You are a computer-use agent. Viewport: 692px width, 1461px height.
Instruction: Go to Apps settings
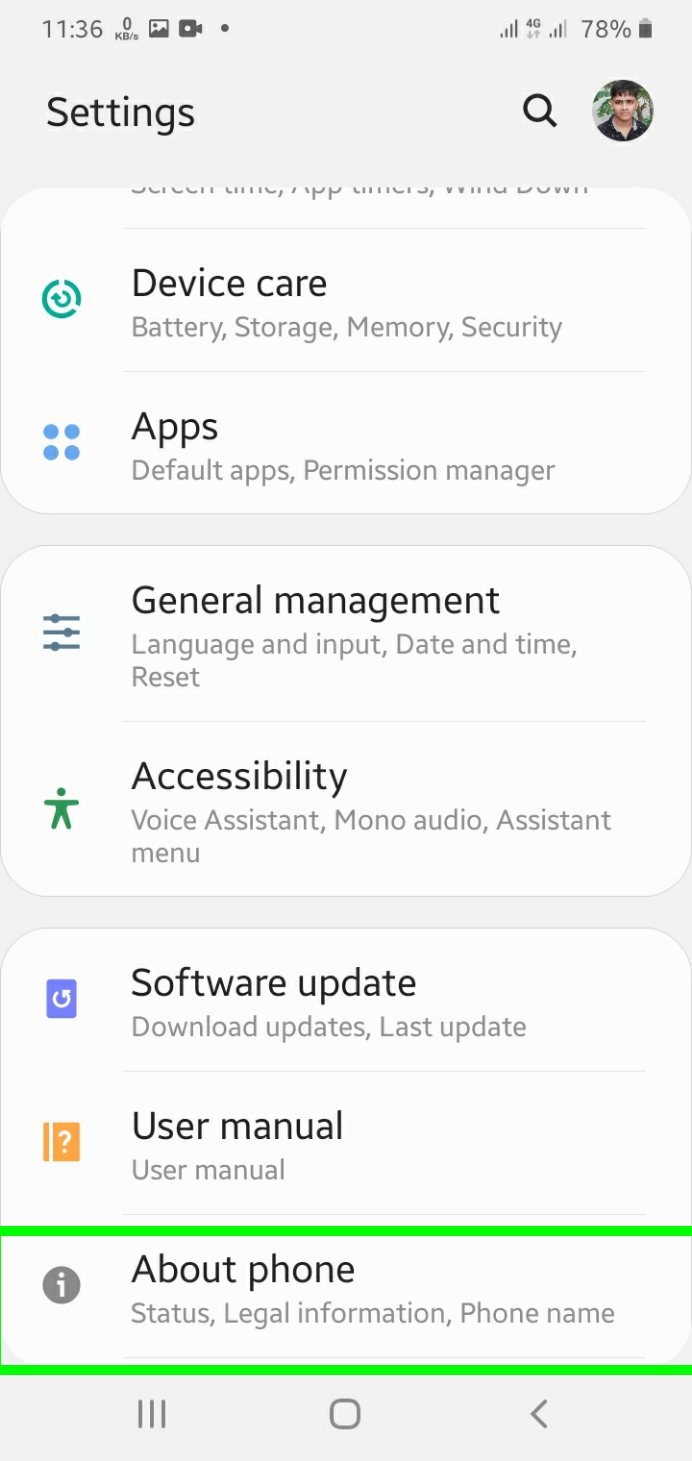(346, 444)
